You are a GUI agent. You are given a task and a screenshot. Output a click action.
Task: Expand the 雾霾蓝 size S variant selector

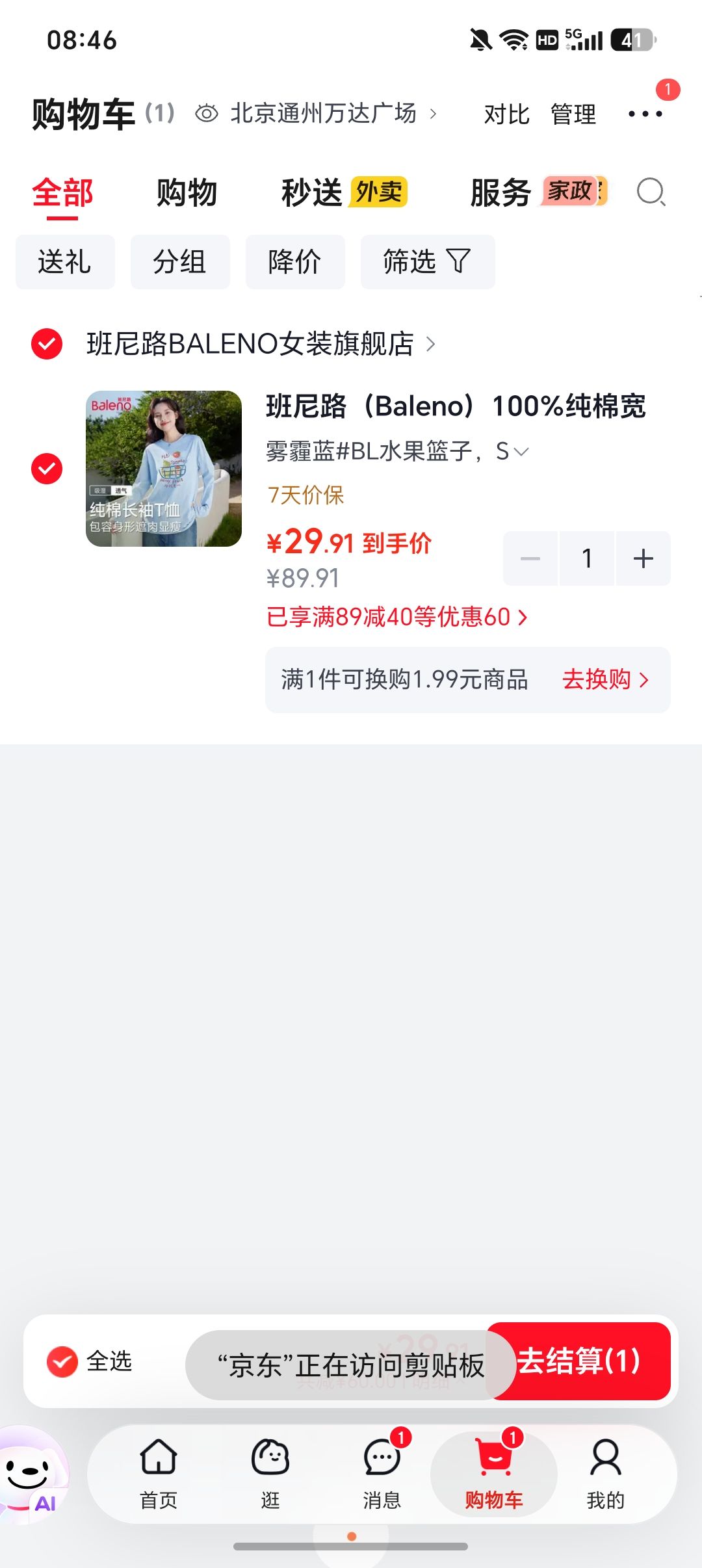(x=397, y=451)
